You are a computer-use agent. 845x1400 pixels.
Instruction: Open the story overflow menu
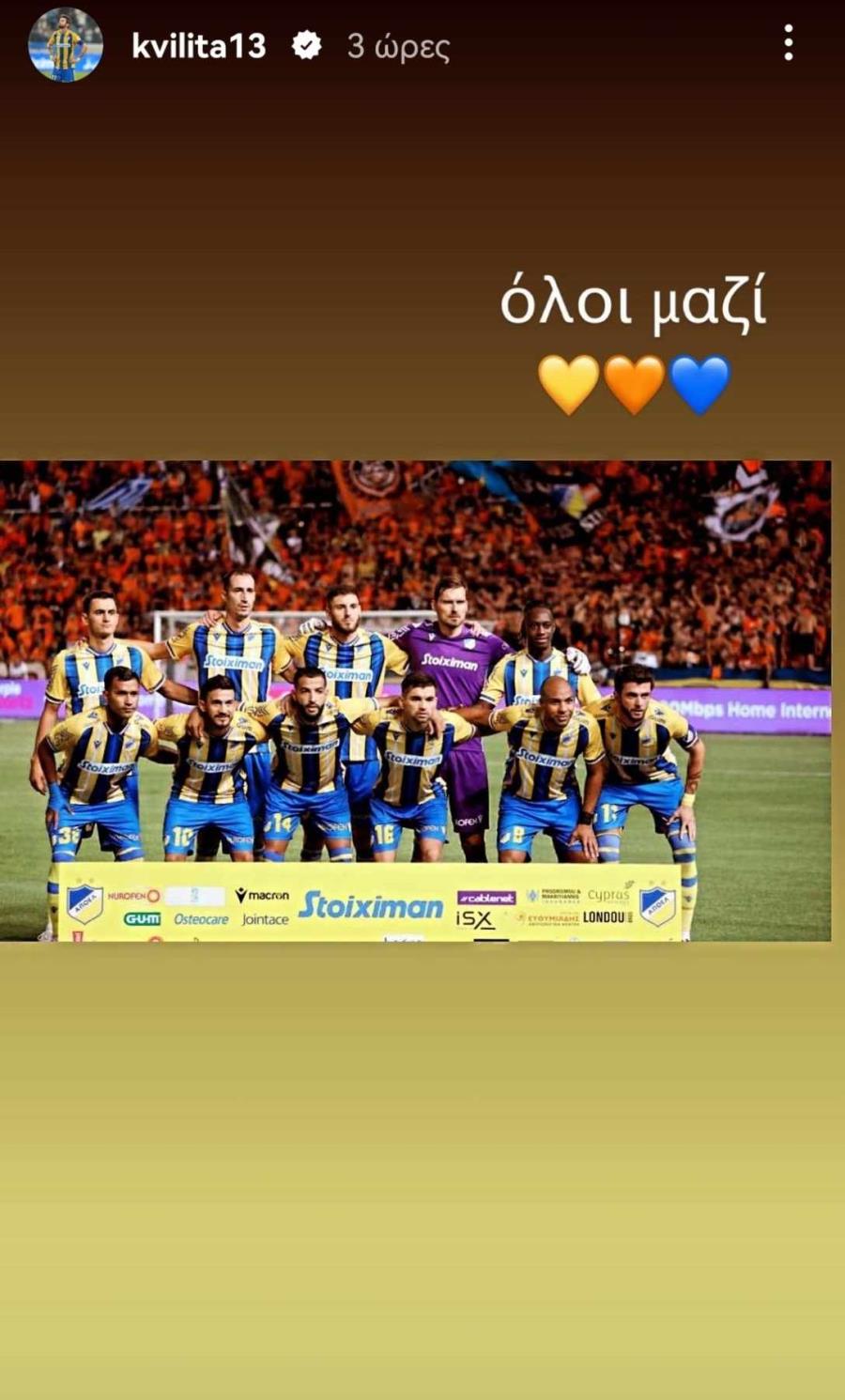point(788,43)
